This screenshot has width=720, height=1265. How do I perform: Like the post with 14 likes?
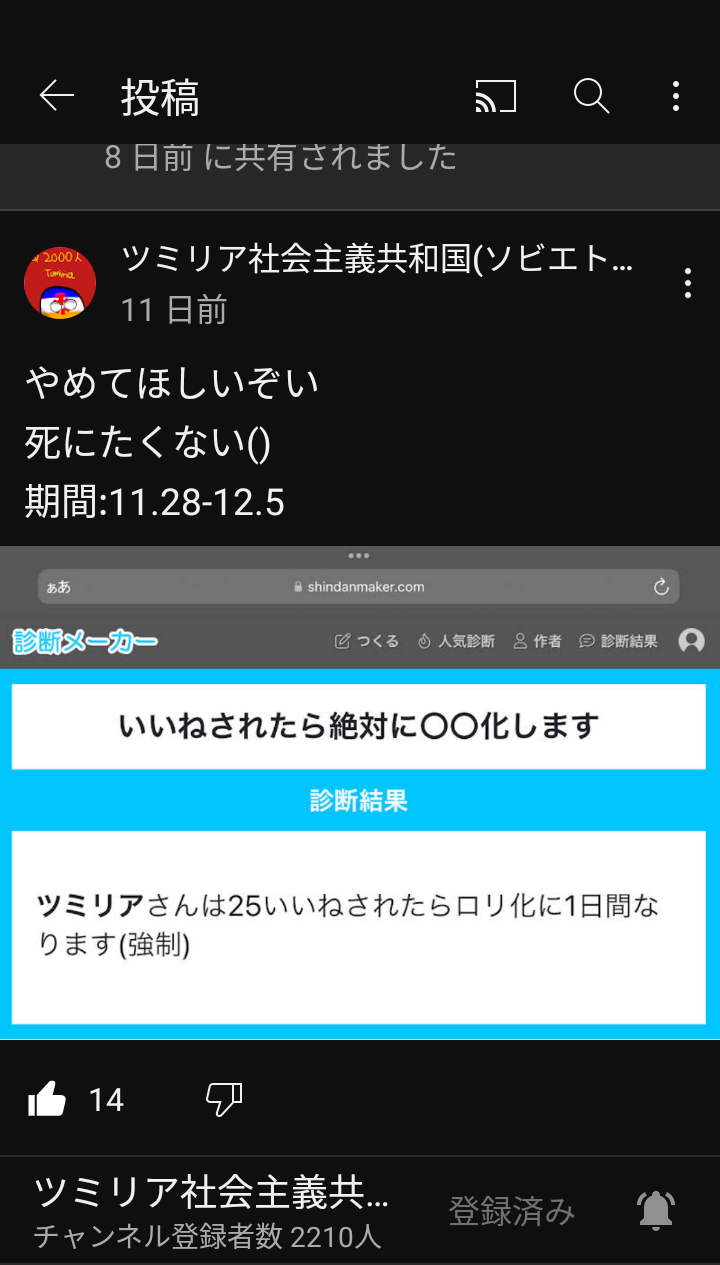(x=47, y=1101)
